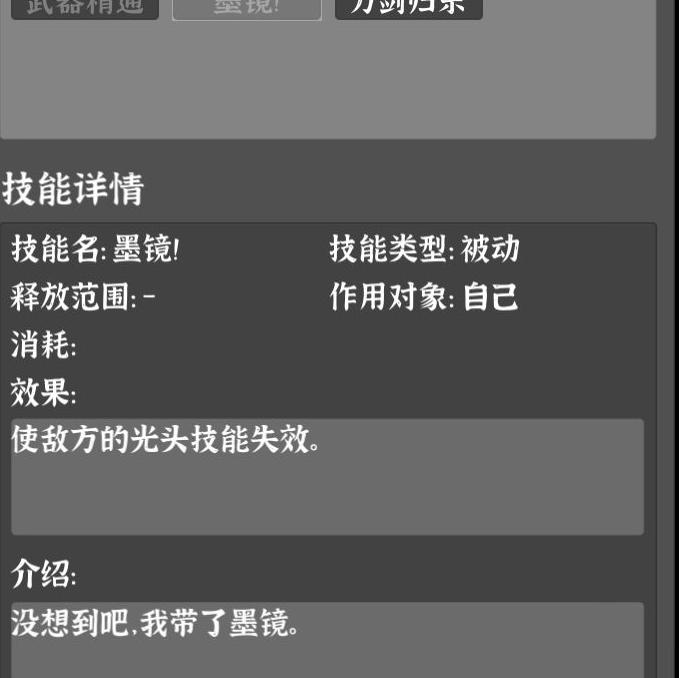Viewport: 679px width, 678px height.
Task: Select the 墨镜! skill button
Action: 247,8
